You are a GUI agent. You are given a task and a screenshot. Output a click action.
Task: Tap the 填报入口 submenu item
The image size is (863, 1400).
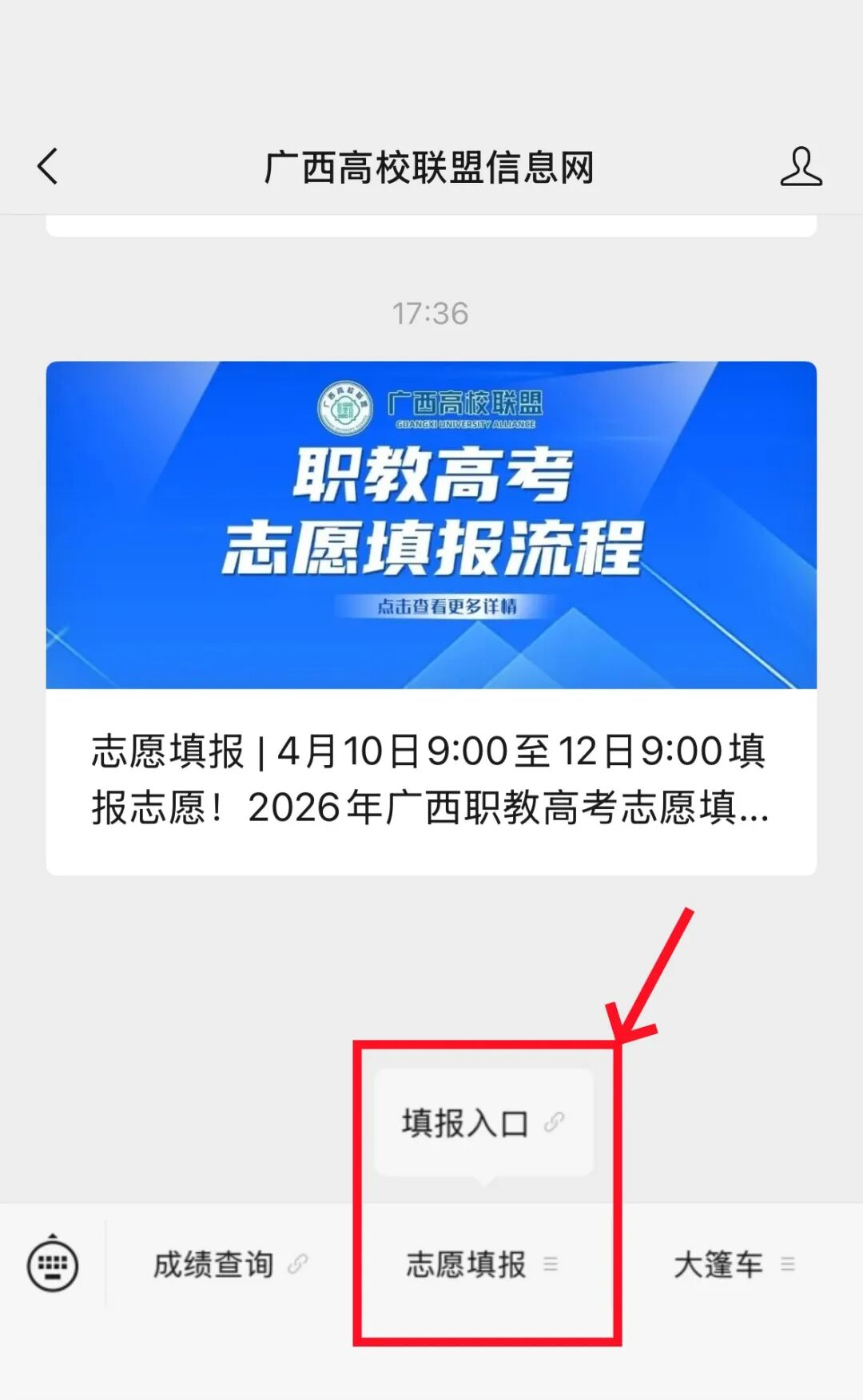(x=482, y=1123)
